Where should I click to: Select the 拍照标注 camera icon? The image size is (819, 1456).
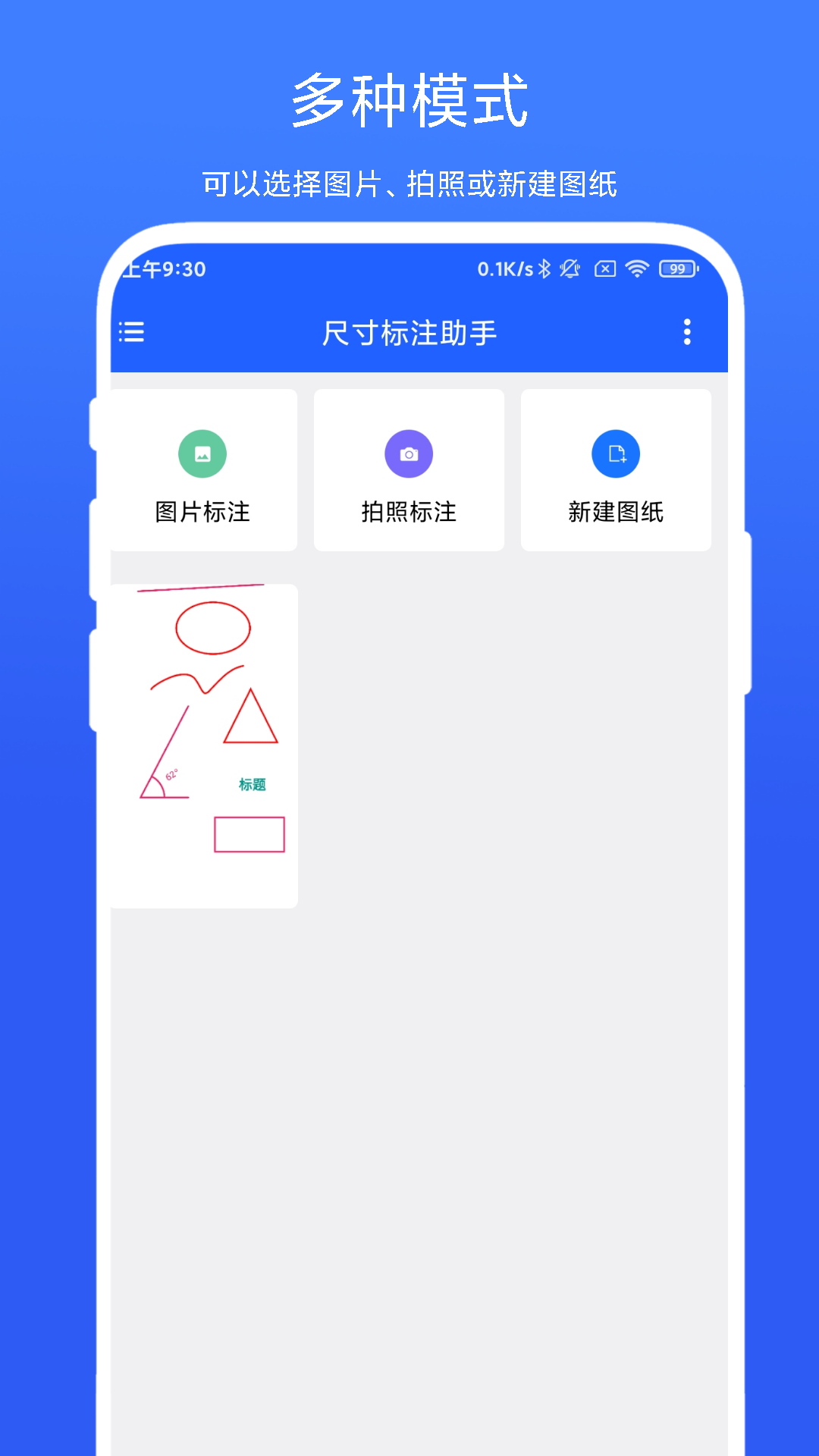pyautogui.click(x=409, y=453)
